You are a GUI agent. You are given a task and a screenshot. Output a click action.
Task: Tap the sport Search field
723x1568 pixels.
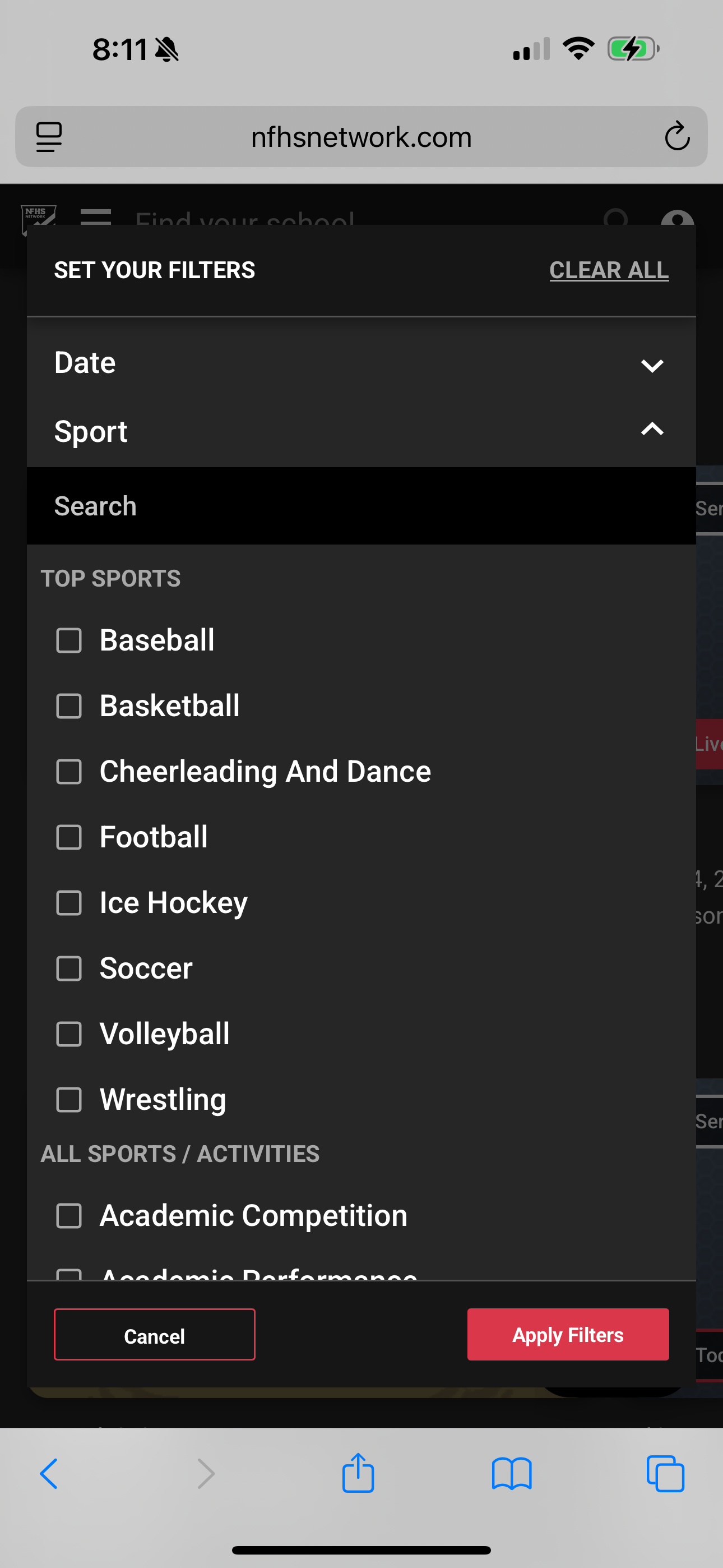point(360,506)
